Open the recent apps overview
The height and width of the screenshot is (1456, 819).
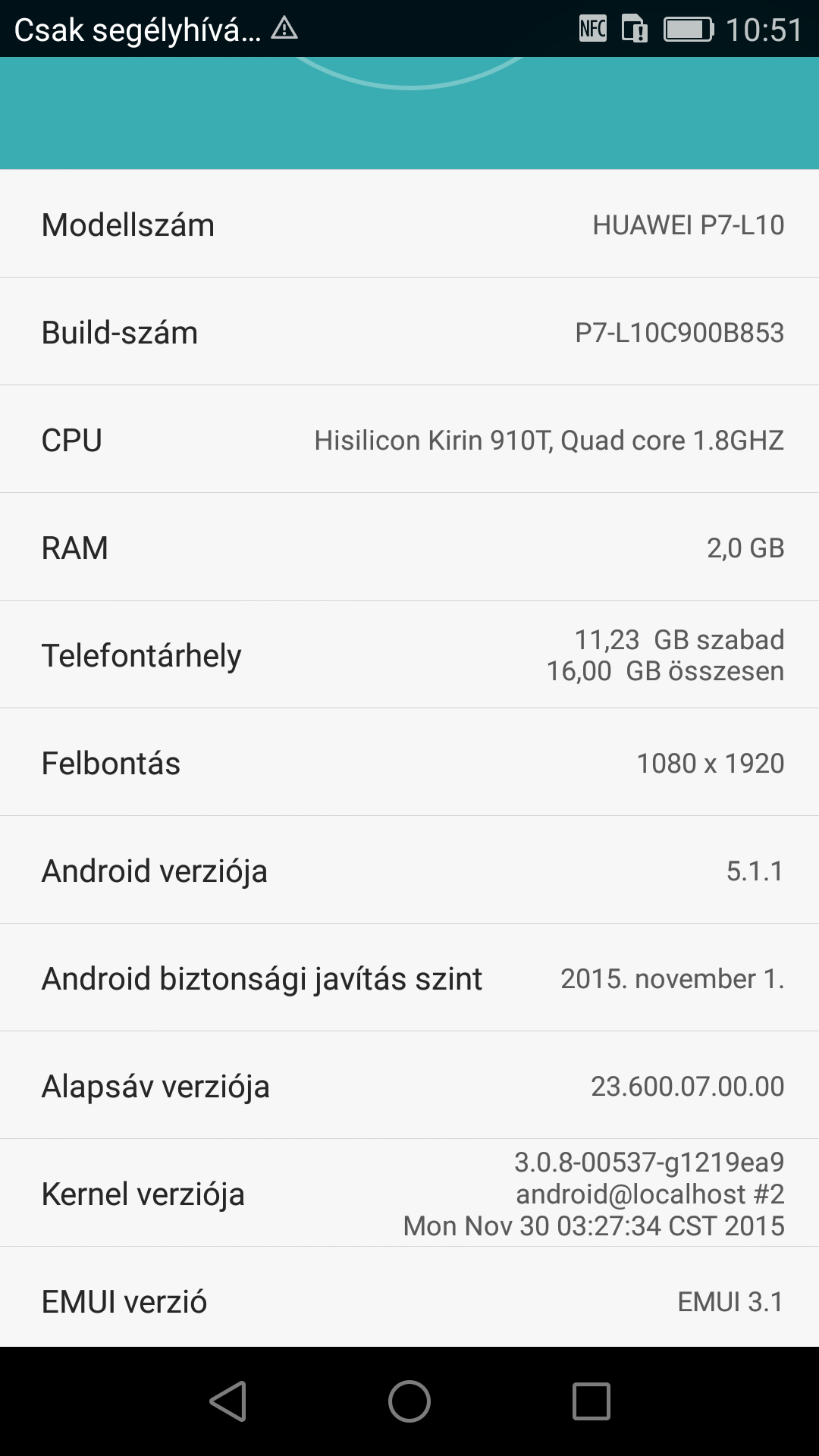coord(591,1401)
